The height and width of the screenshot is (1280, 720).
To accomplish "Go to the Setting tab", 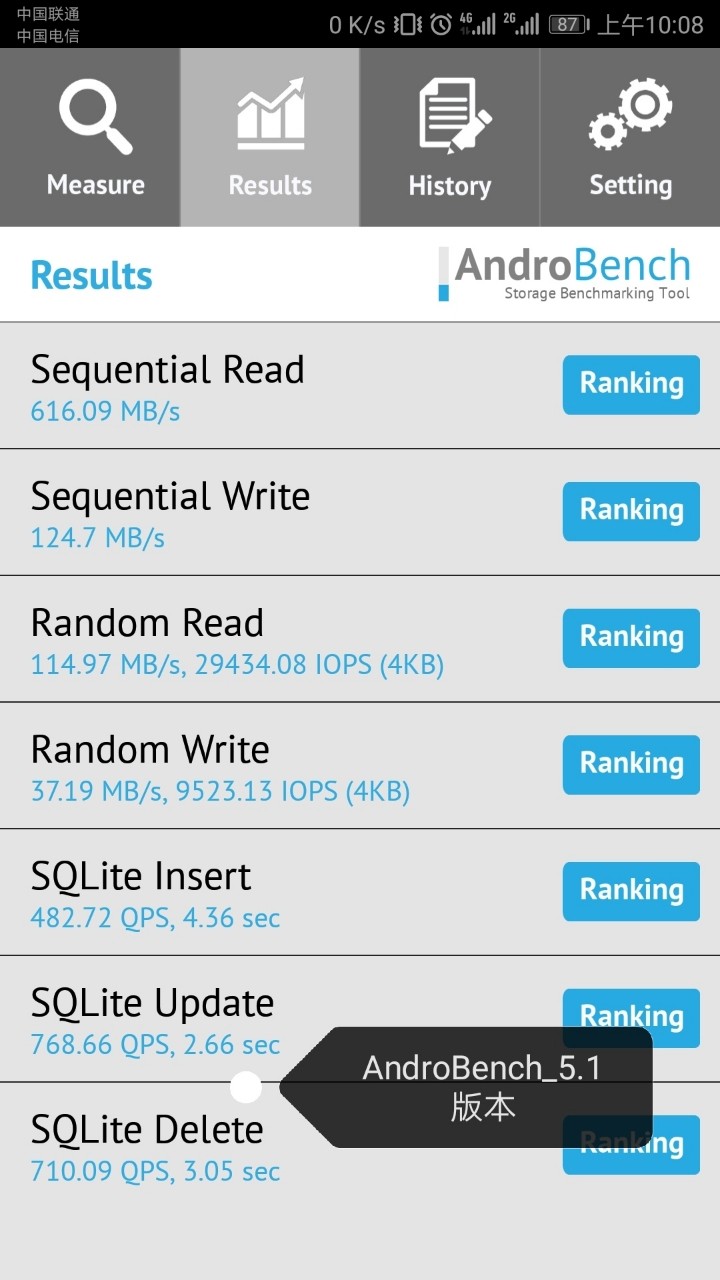I will tap(630, 138).
